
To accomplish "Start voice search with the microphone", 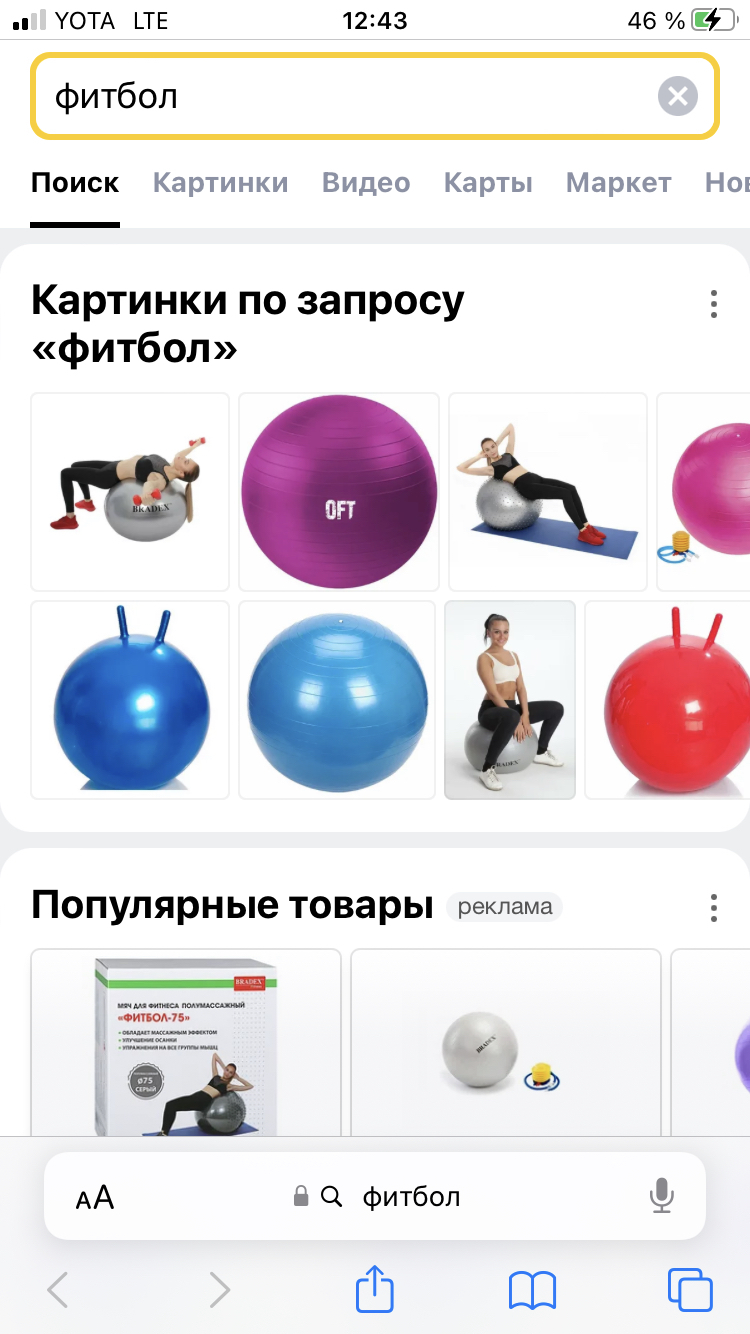I will pos(661,1196).
